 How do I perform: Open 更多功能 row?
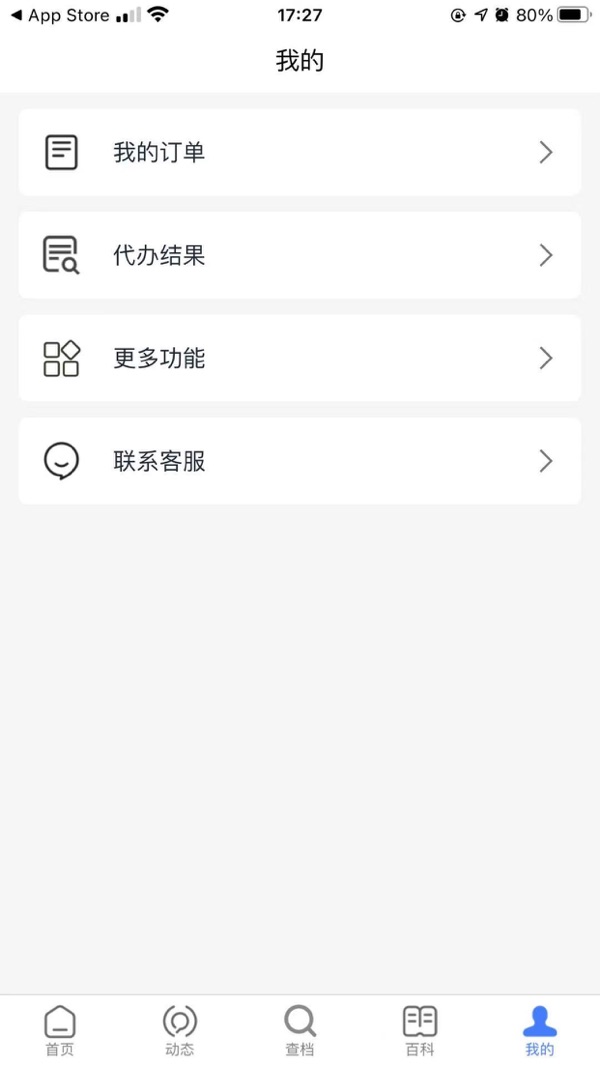pos(299,358)
